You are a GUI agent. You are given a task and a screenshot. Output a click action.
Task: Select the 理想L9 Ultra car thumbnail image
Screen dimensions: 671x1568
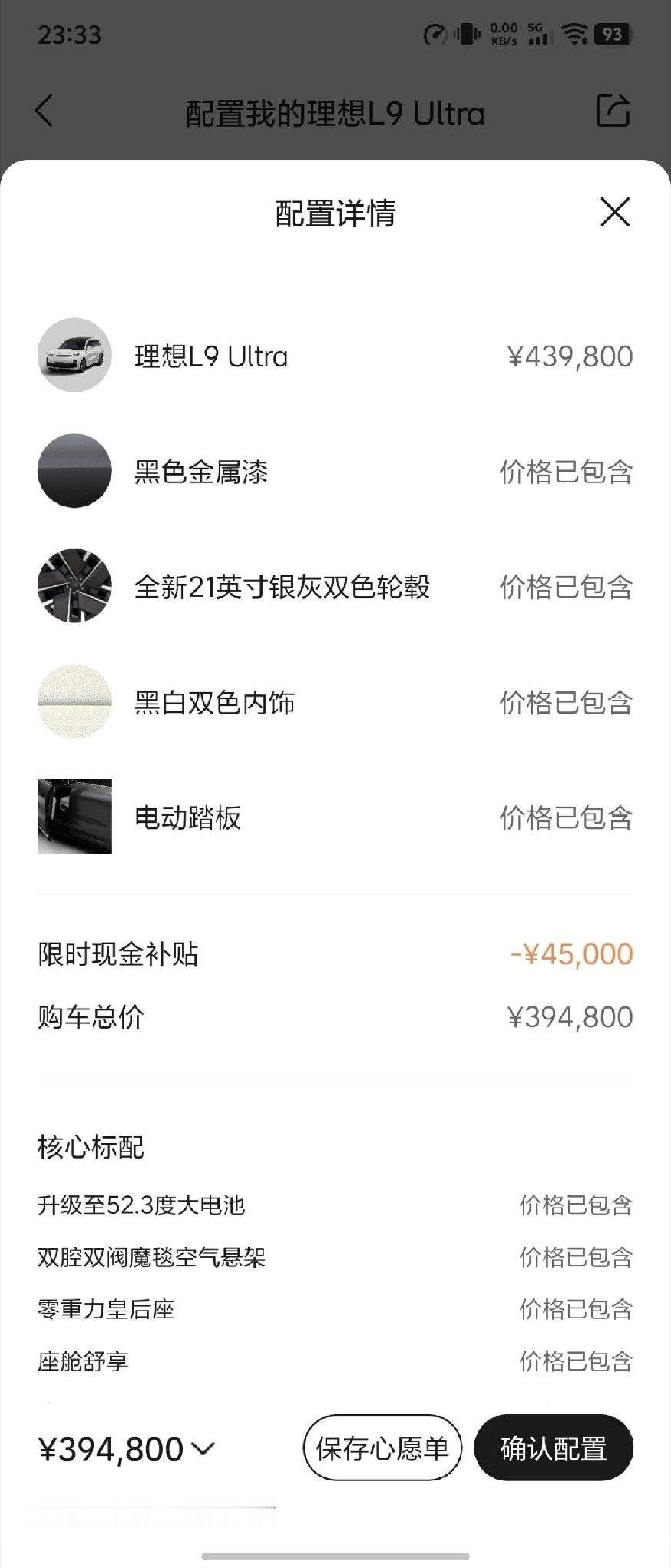[74, 355]
